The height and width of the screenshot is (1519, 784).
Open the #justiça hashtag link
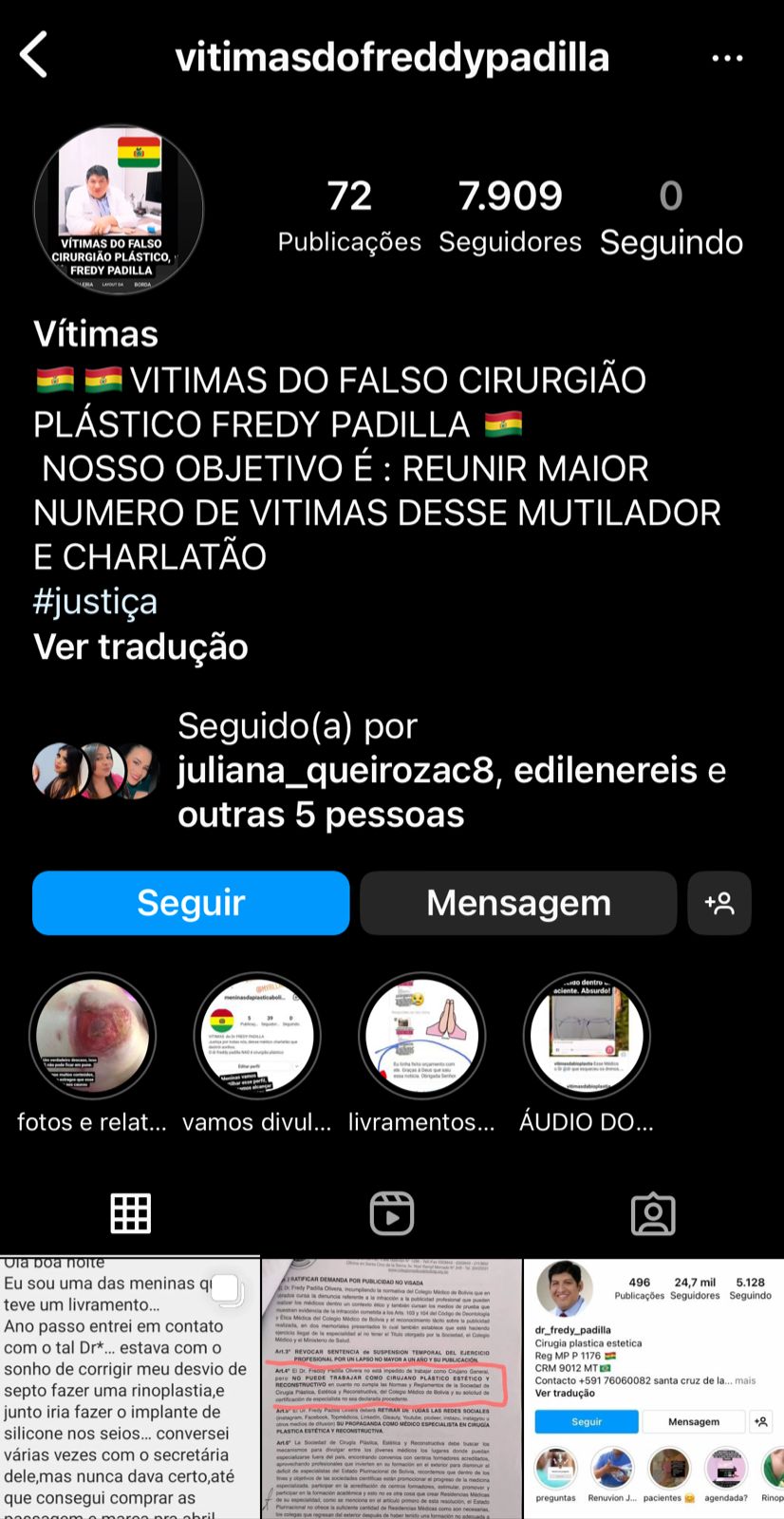click(95, 601)
